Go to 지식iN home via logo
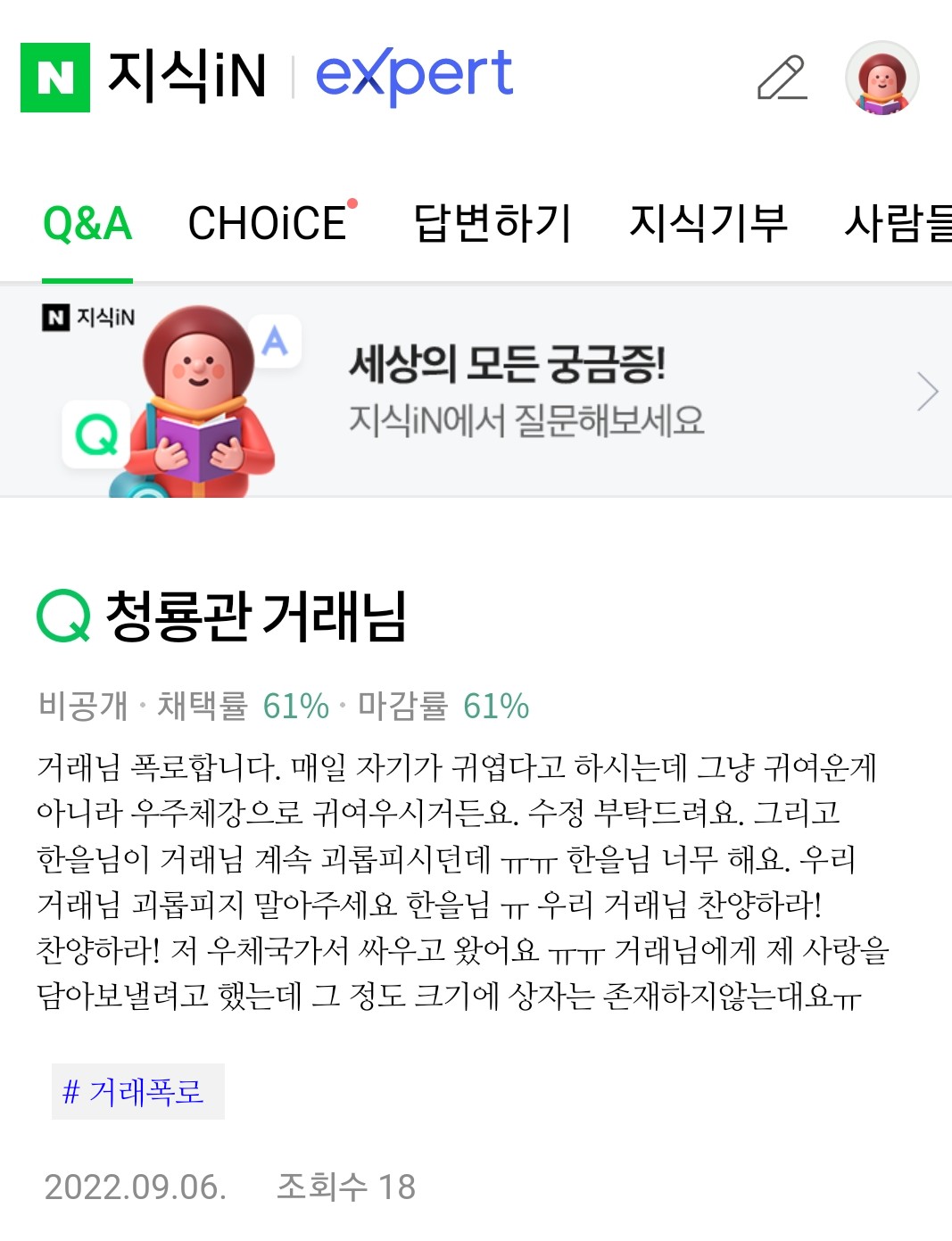952x1241 pixels. click(143, 77)
